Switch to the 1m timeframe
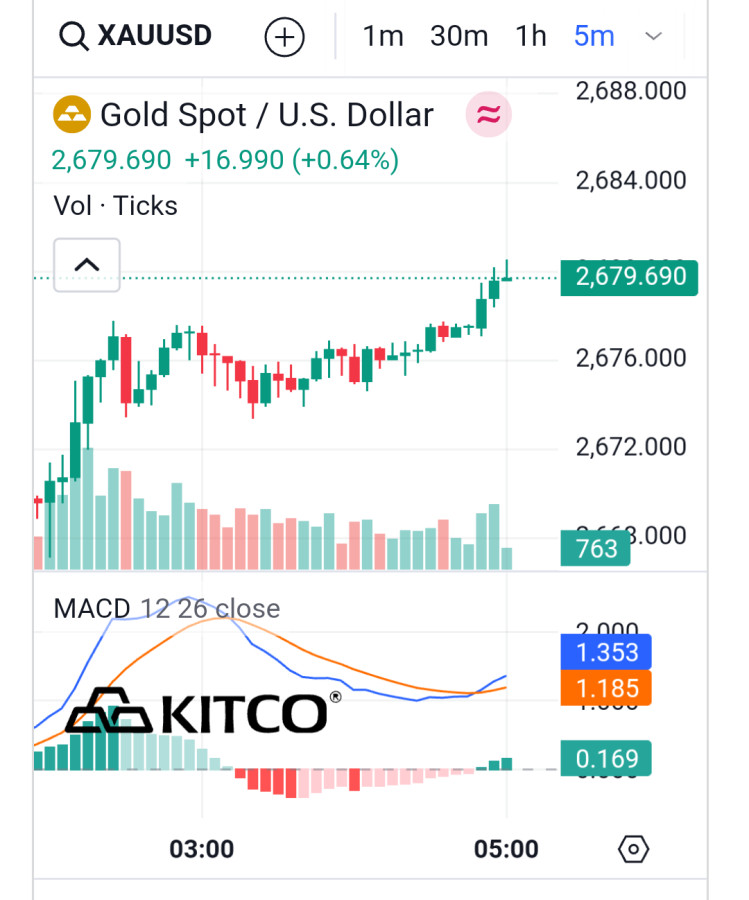Image resolution: width=749 pixels, height=900 pixels. [x=383, y=37]
